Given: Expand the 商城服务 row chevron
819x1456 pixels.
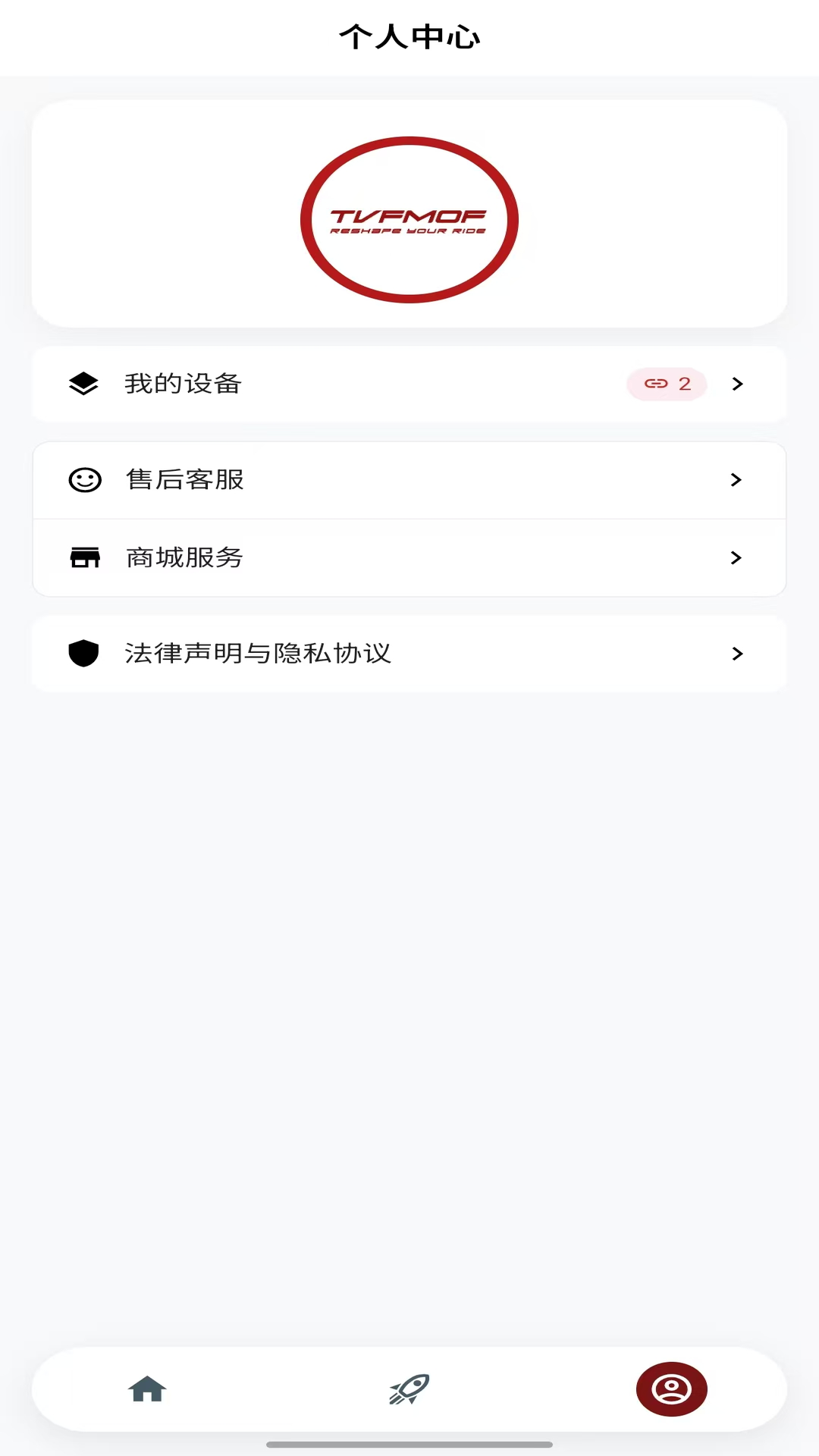Looking at the screenshot, I should (x=736, y=557).
